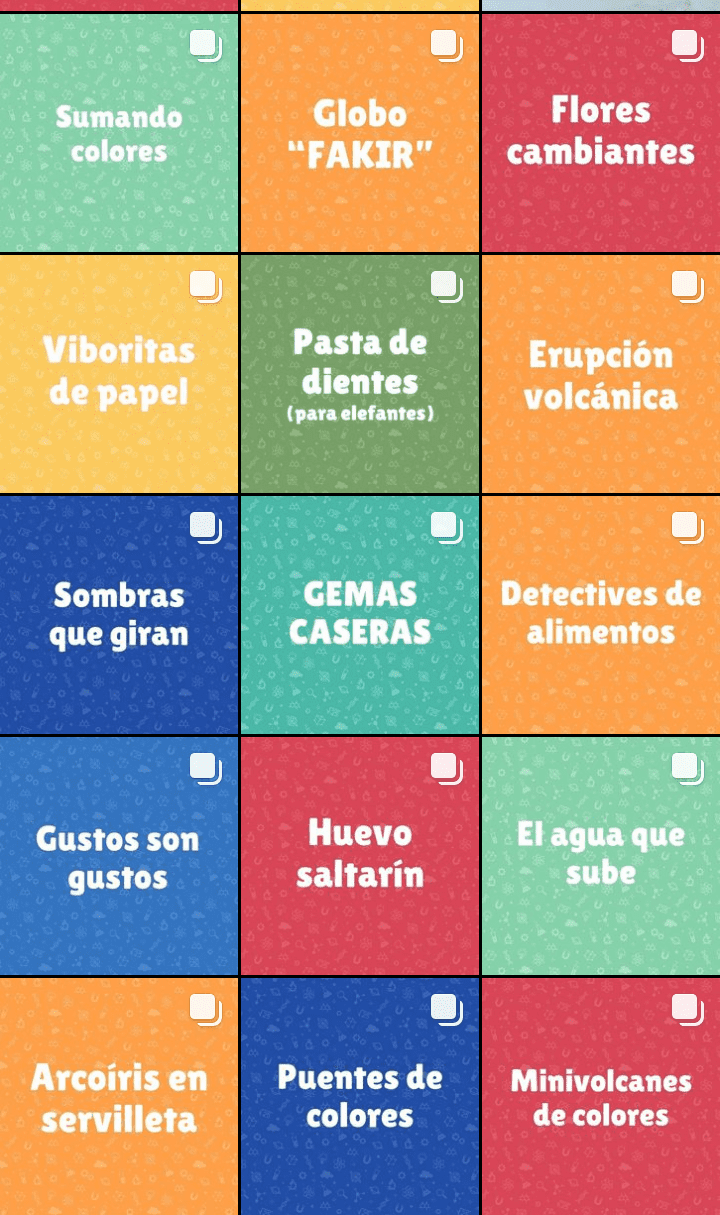Image resolution: width=720 pixels, height=1215 pixels.
Task: Select the El agua que sube post
Action: pos(601,856)
